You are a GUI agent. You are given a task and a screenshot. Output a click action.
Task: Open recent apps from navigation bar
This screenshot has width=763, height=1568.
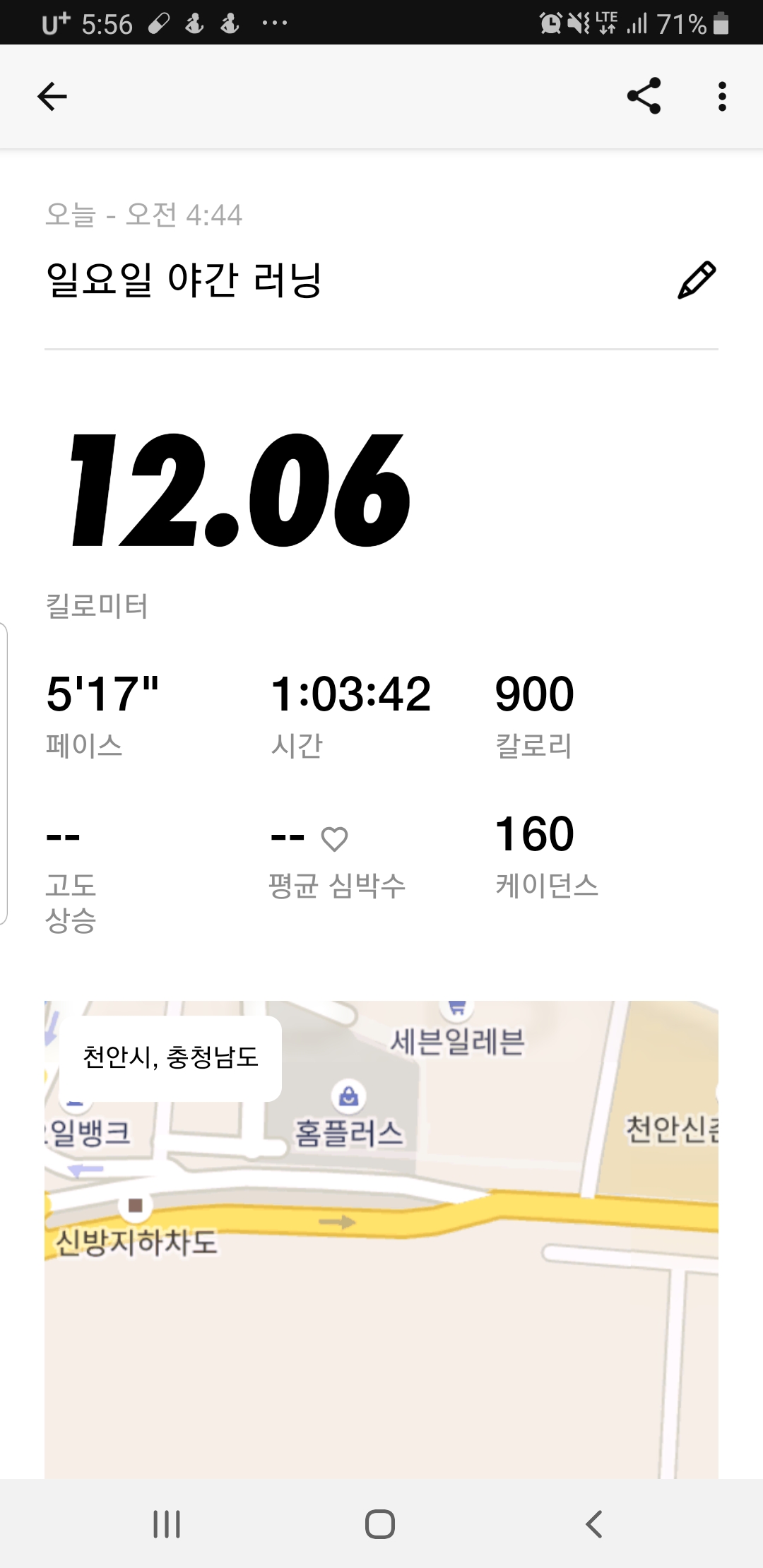click(x=167, y=1524)
